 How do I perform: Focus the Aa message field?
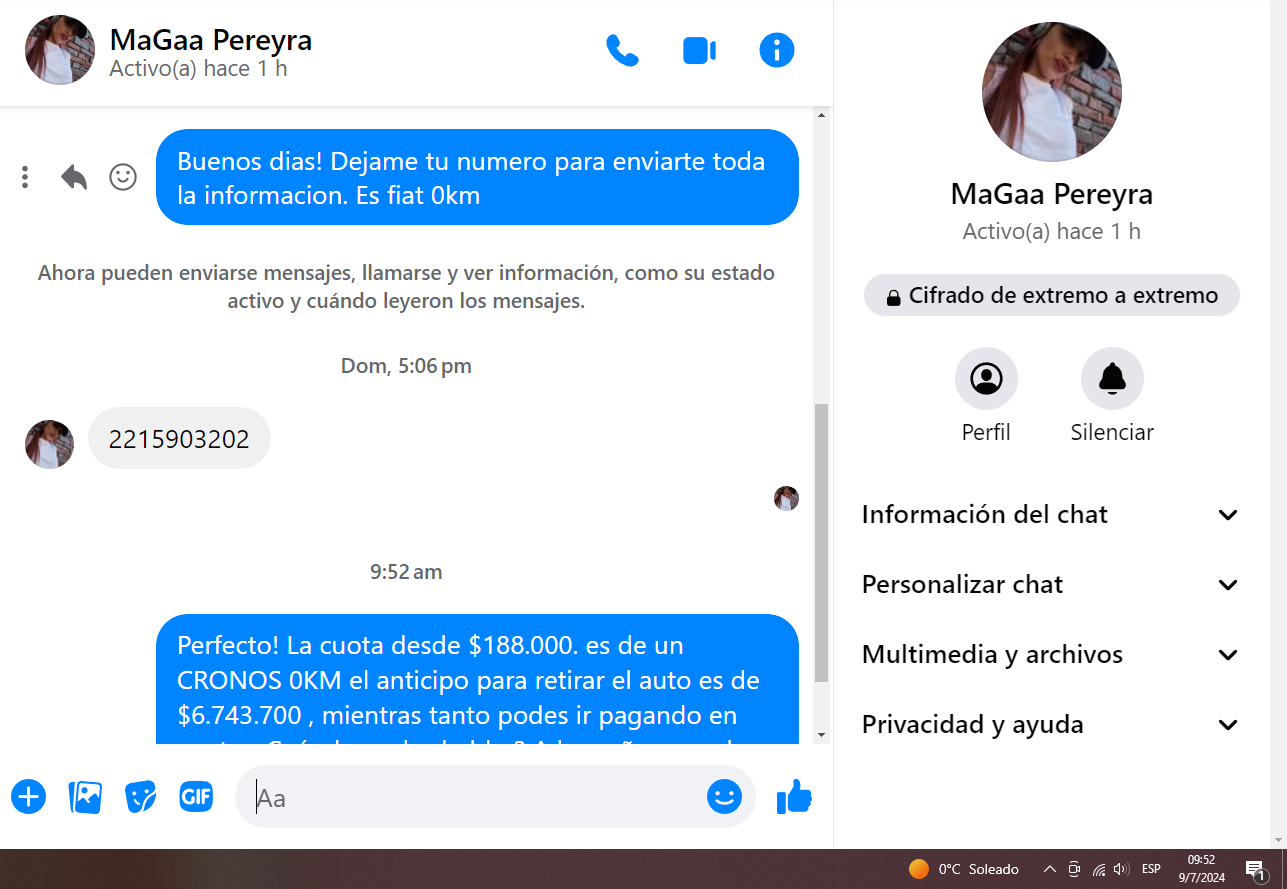point(470,797)
